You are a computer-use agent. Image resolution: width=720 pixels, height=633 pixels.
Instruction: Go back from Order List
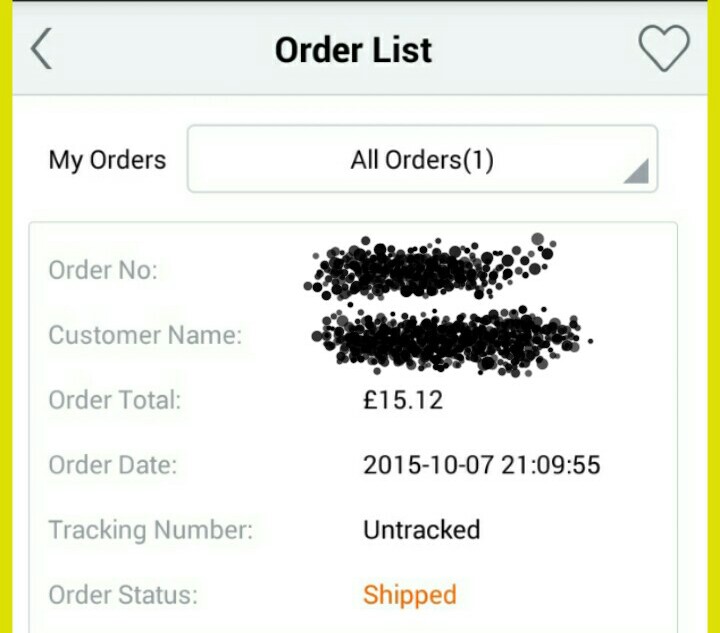[41, 49]
